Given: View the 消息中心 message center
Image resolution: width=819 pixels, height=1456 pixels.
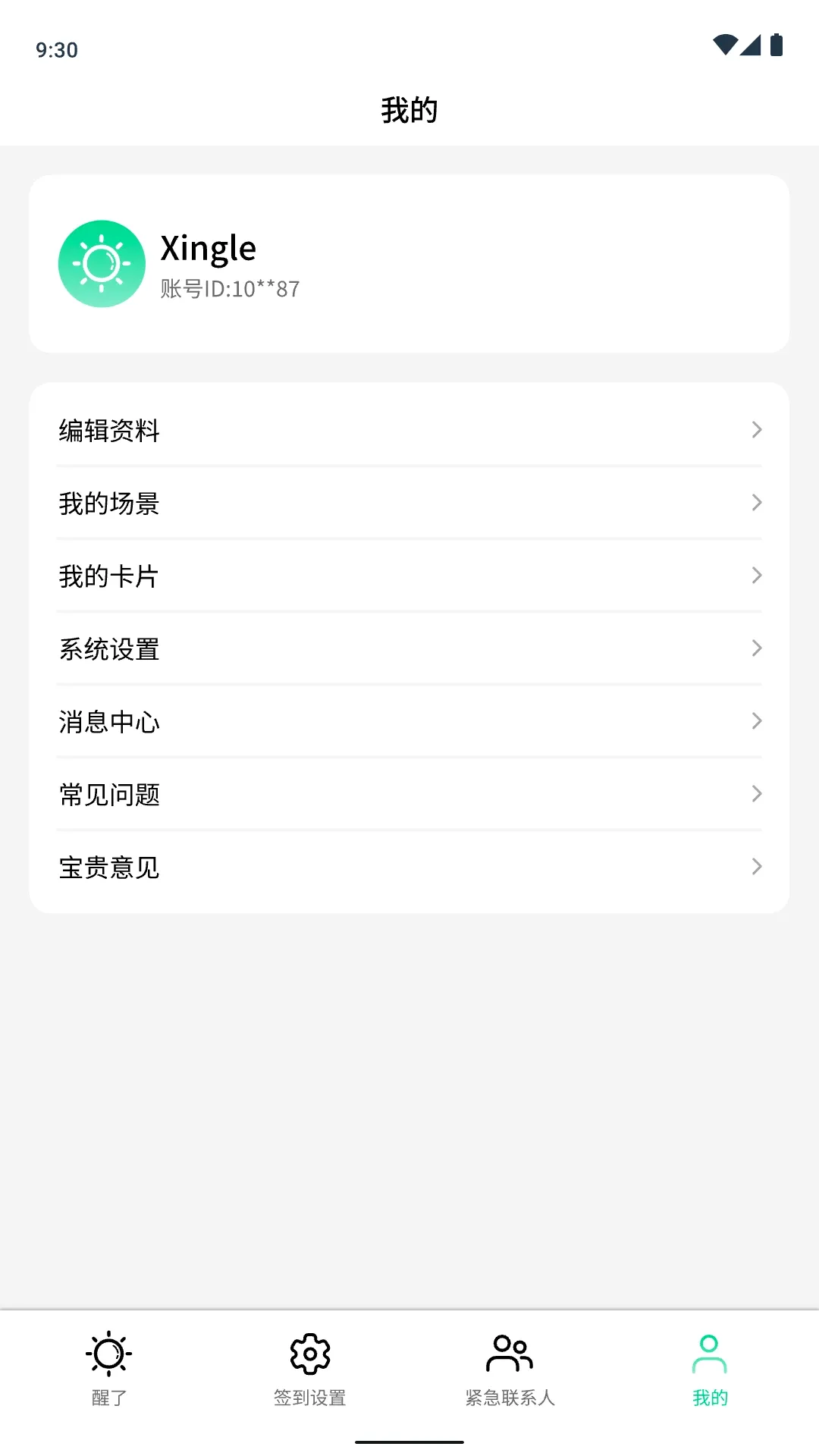Looking at the screenshot, I should (409, 721).
